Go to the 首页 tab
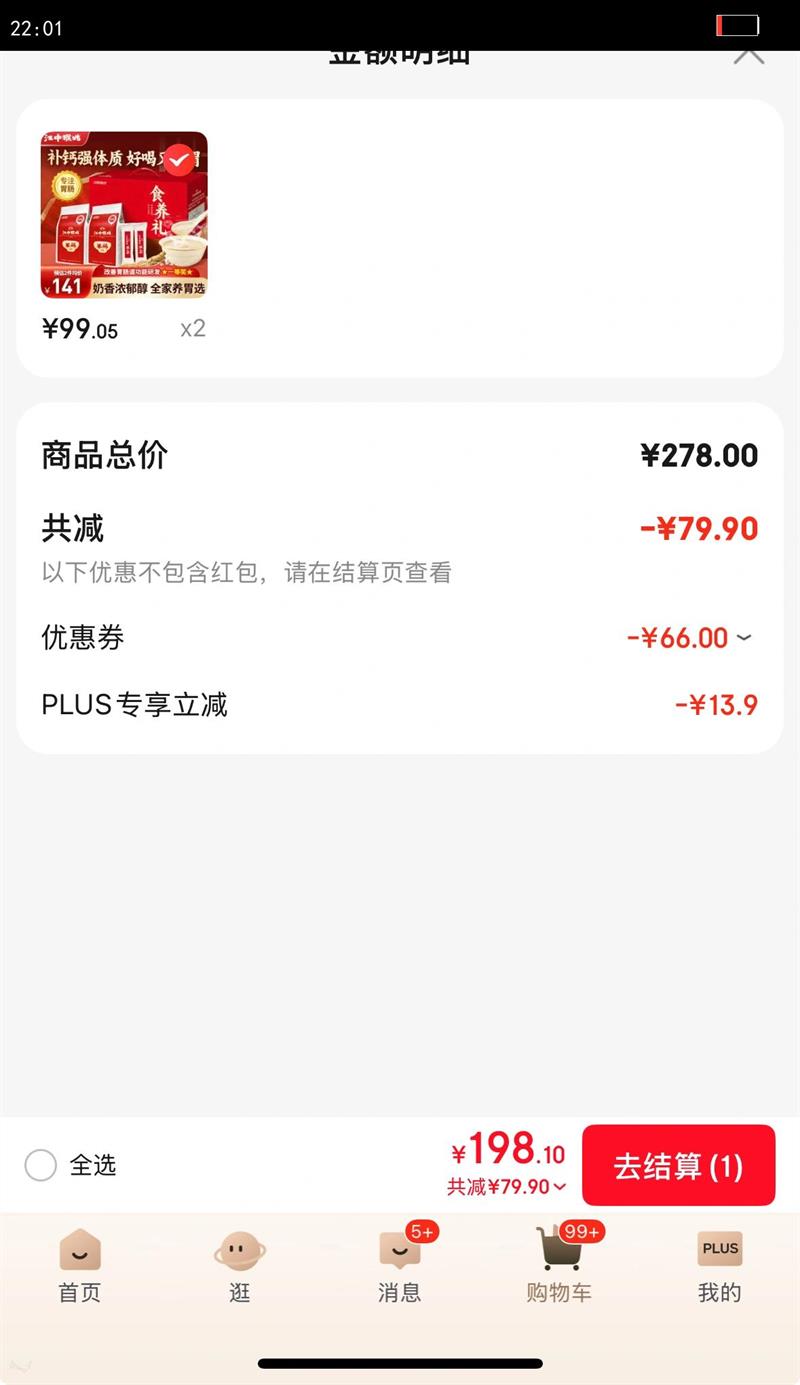 pos(80,1266)
